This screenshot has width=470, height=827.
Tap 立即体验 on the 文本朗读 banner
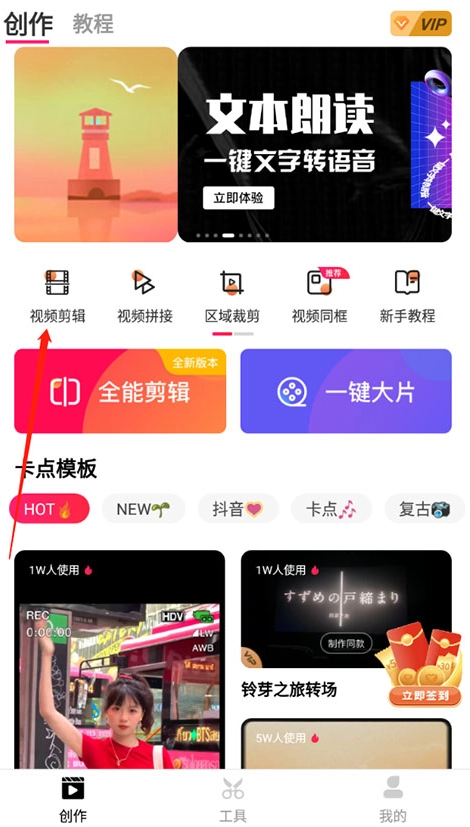pos(238,198)
